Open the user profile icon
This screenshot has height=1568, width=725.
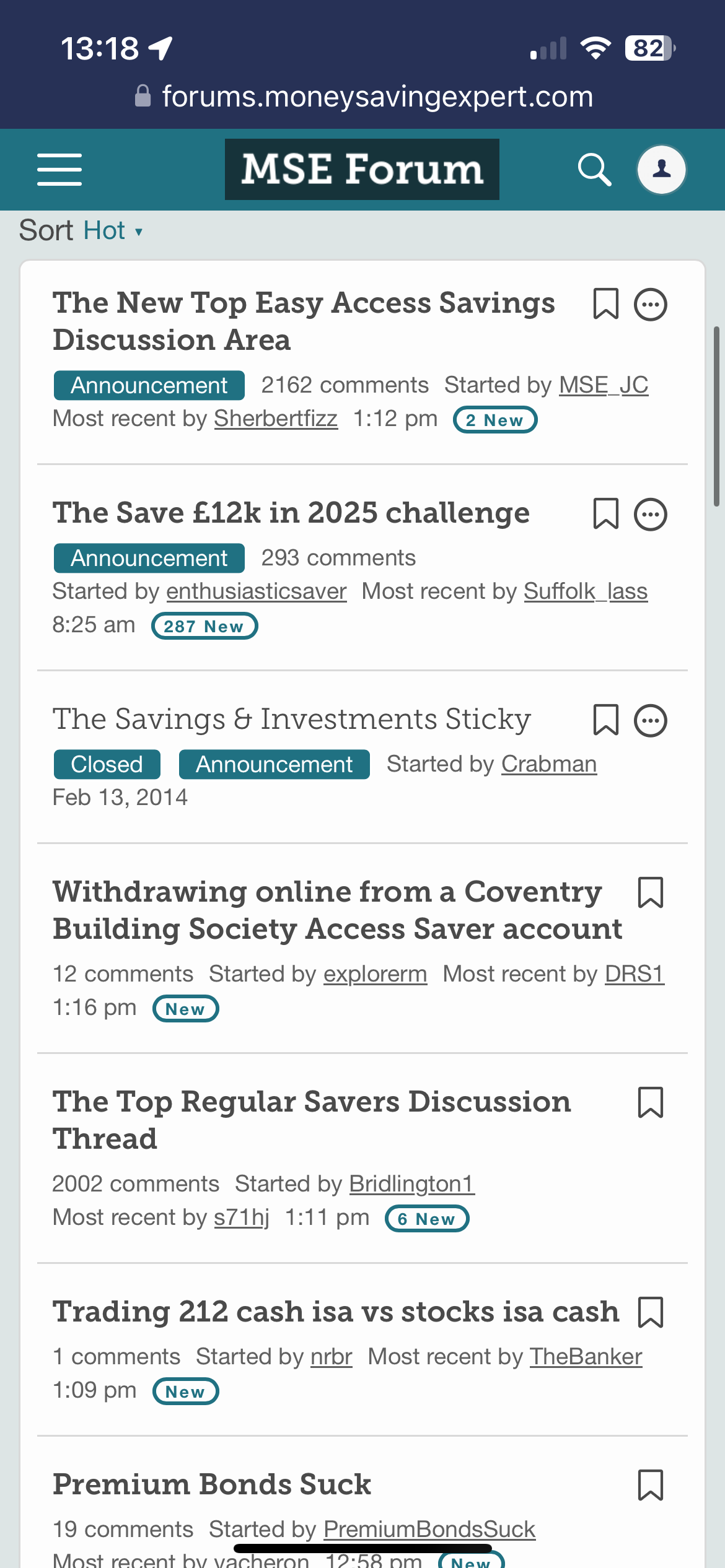pos(662,170)
